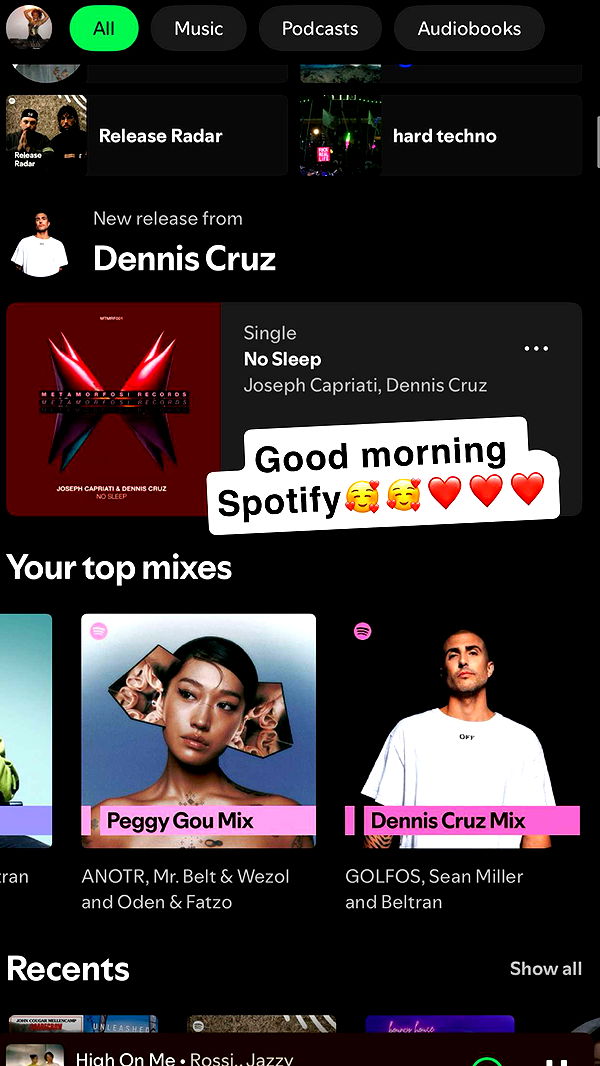
Task: Open Dennis Cruz's artist page from the new release header
Action: [x=184, y=258]
